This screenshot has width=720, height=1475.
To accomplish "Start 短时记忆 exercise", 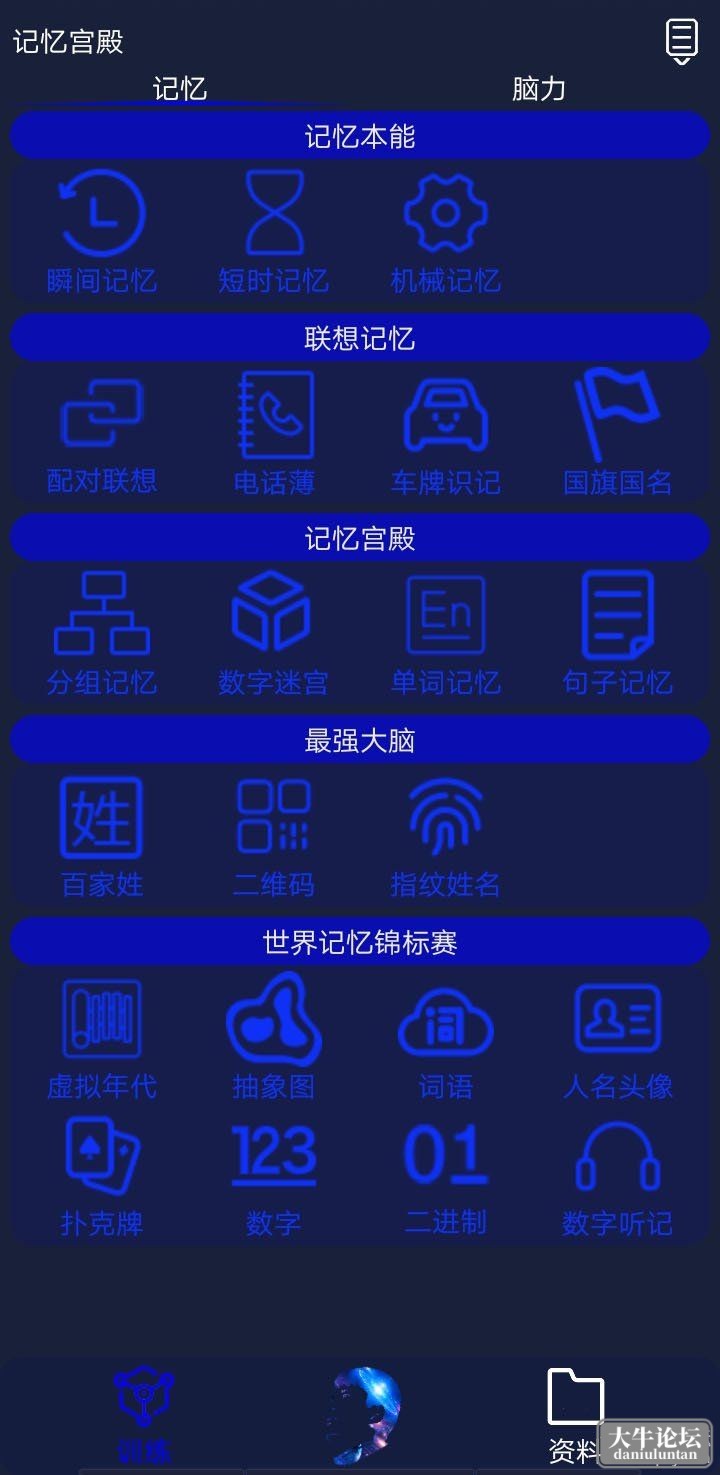I will coord(274,232).
